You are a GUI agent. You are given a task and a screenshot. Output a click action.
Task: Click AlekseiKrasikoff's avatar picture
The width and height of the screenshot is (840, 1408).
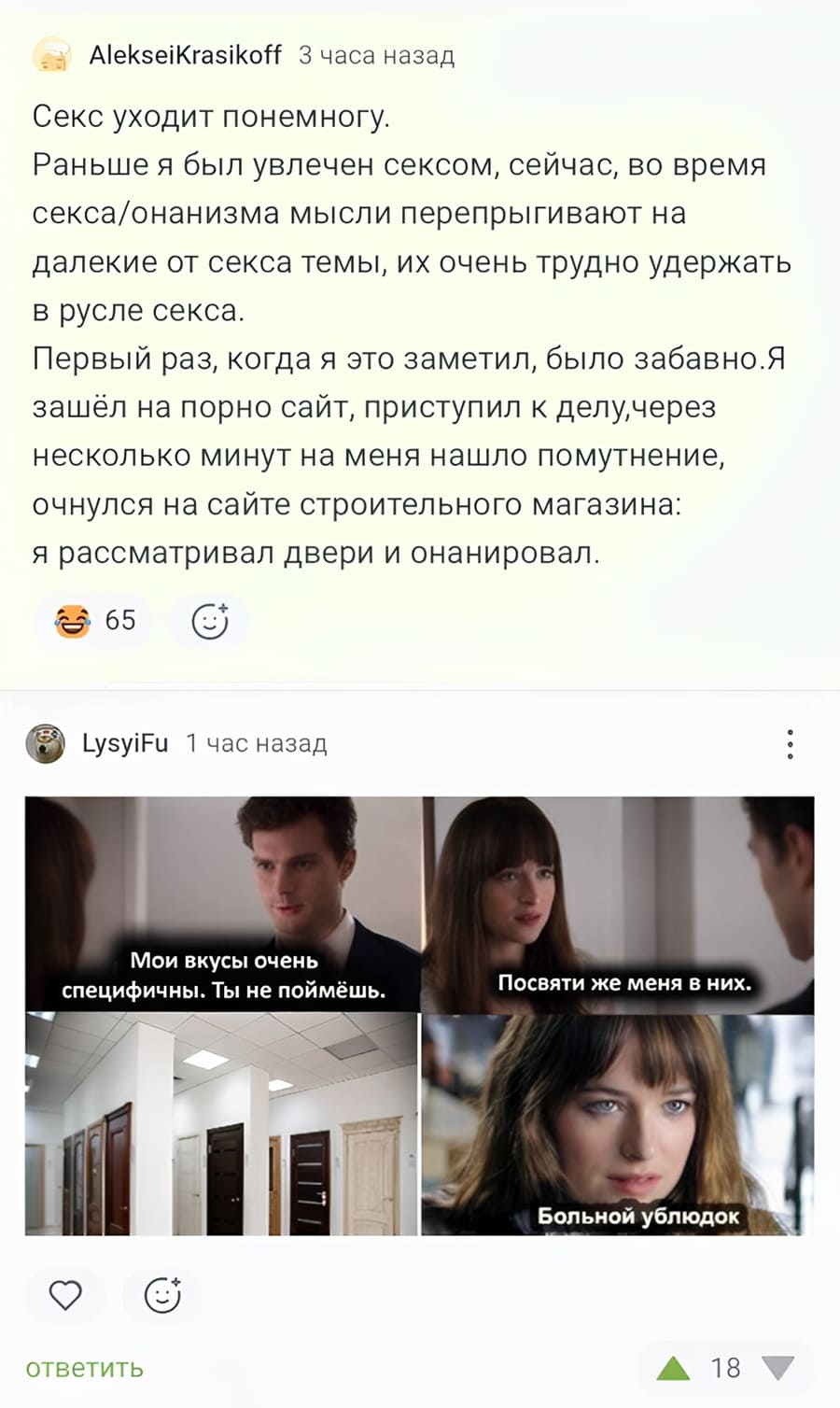pyautogui.click(x=51, y=54)
